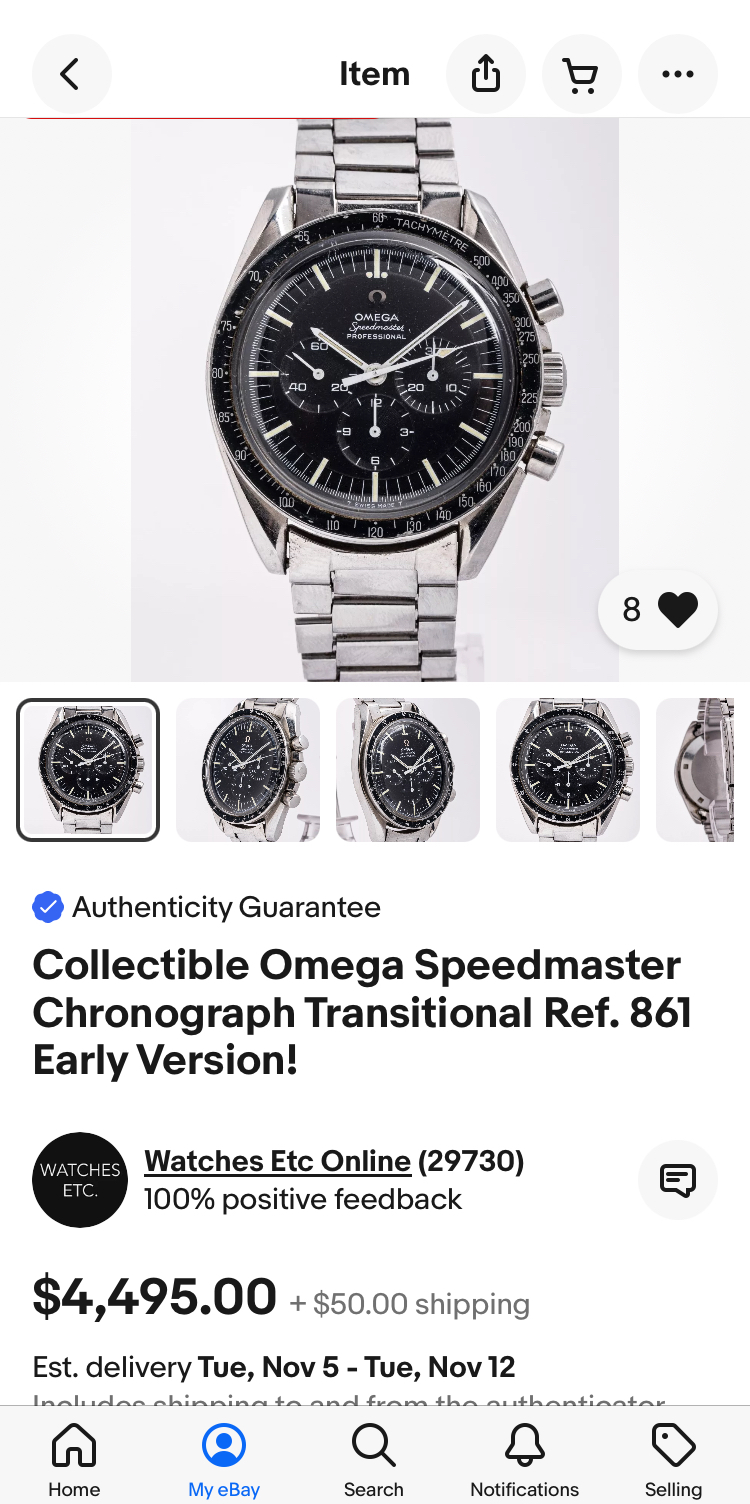Screen dimensions: 750x1504
Task: Select the third watch photo thumbnail
Action: 408,770
